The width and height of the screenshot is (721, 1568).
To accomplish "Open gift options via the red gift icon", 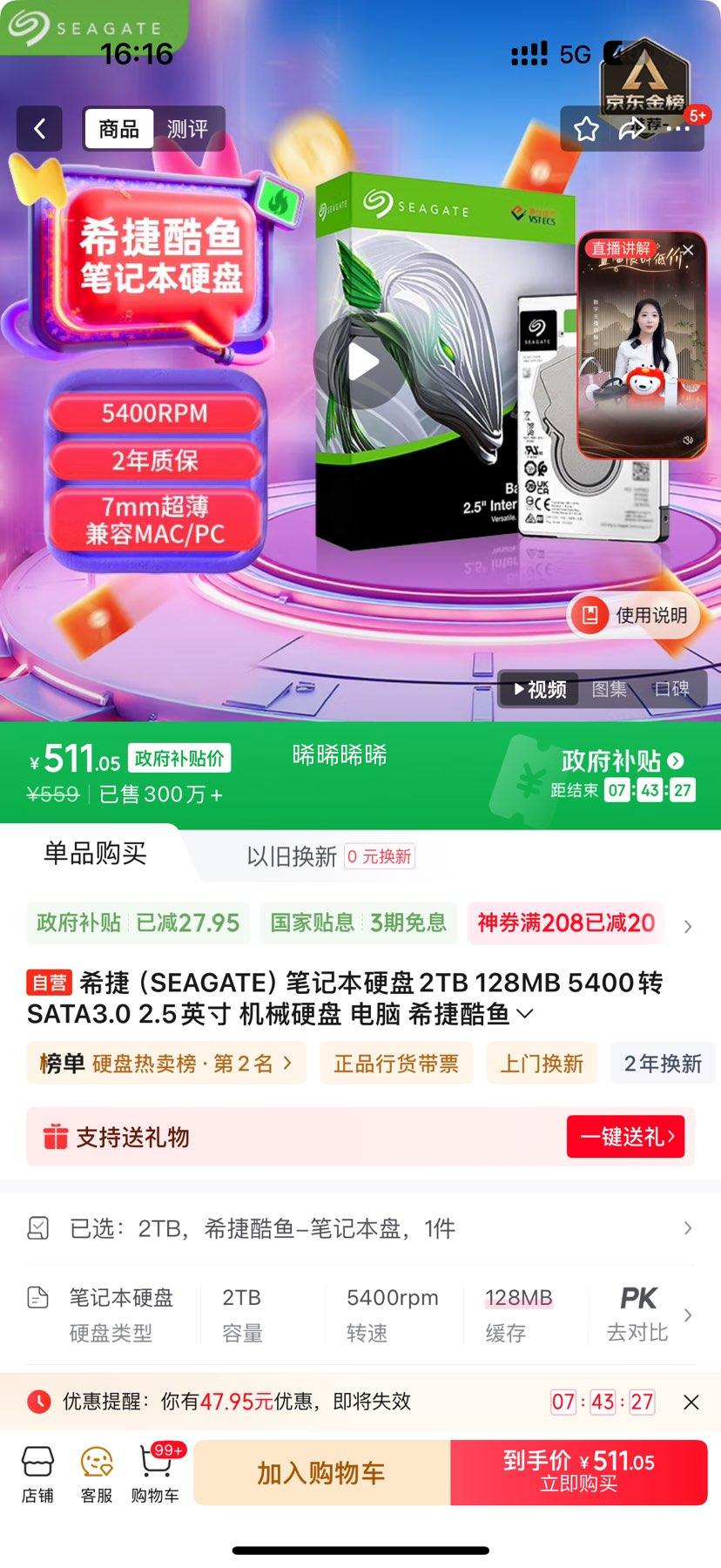I will pyautogui.click(x=56, y=1137).
